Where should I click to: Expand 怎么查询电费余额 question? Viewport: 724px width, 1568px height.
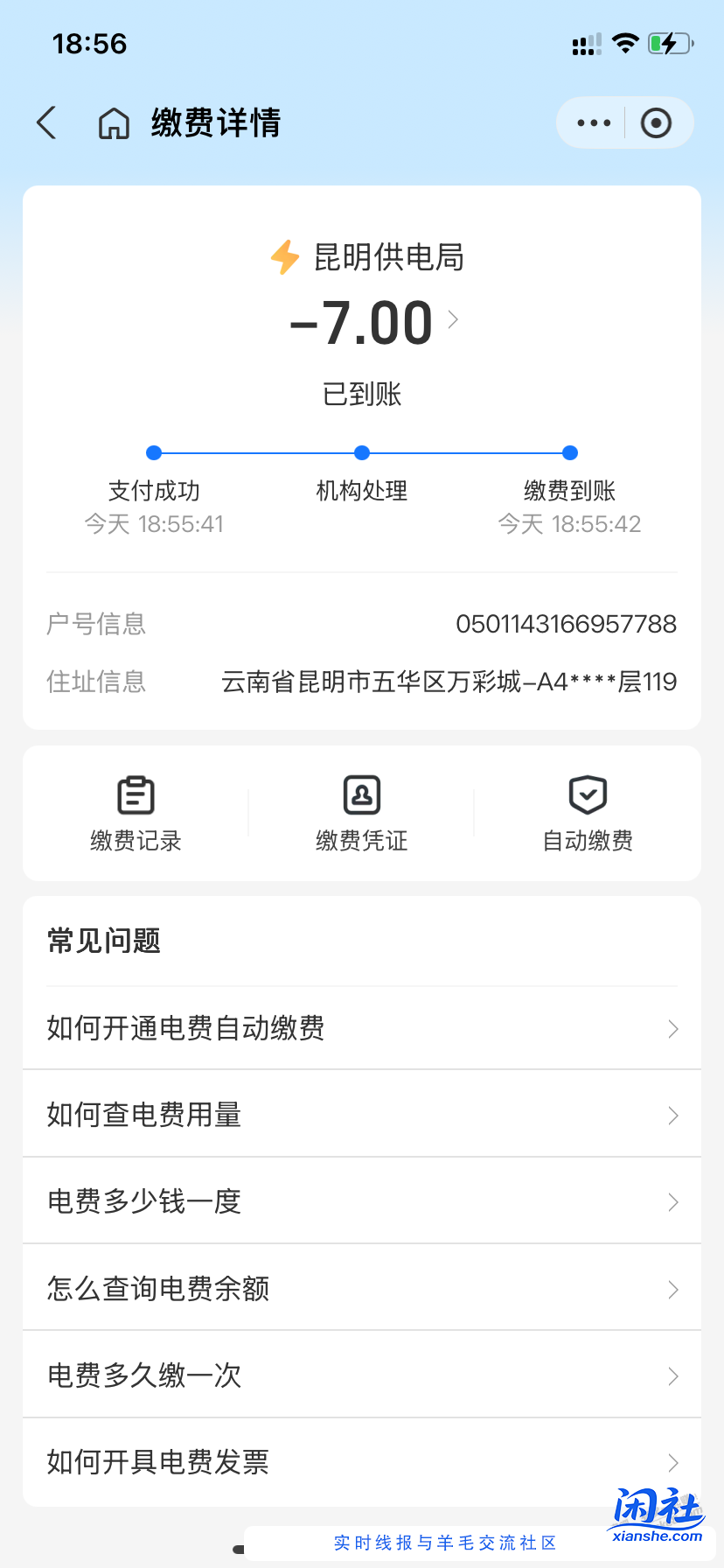[x=361, y=1288]
